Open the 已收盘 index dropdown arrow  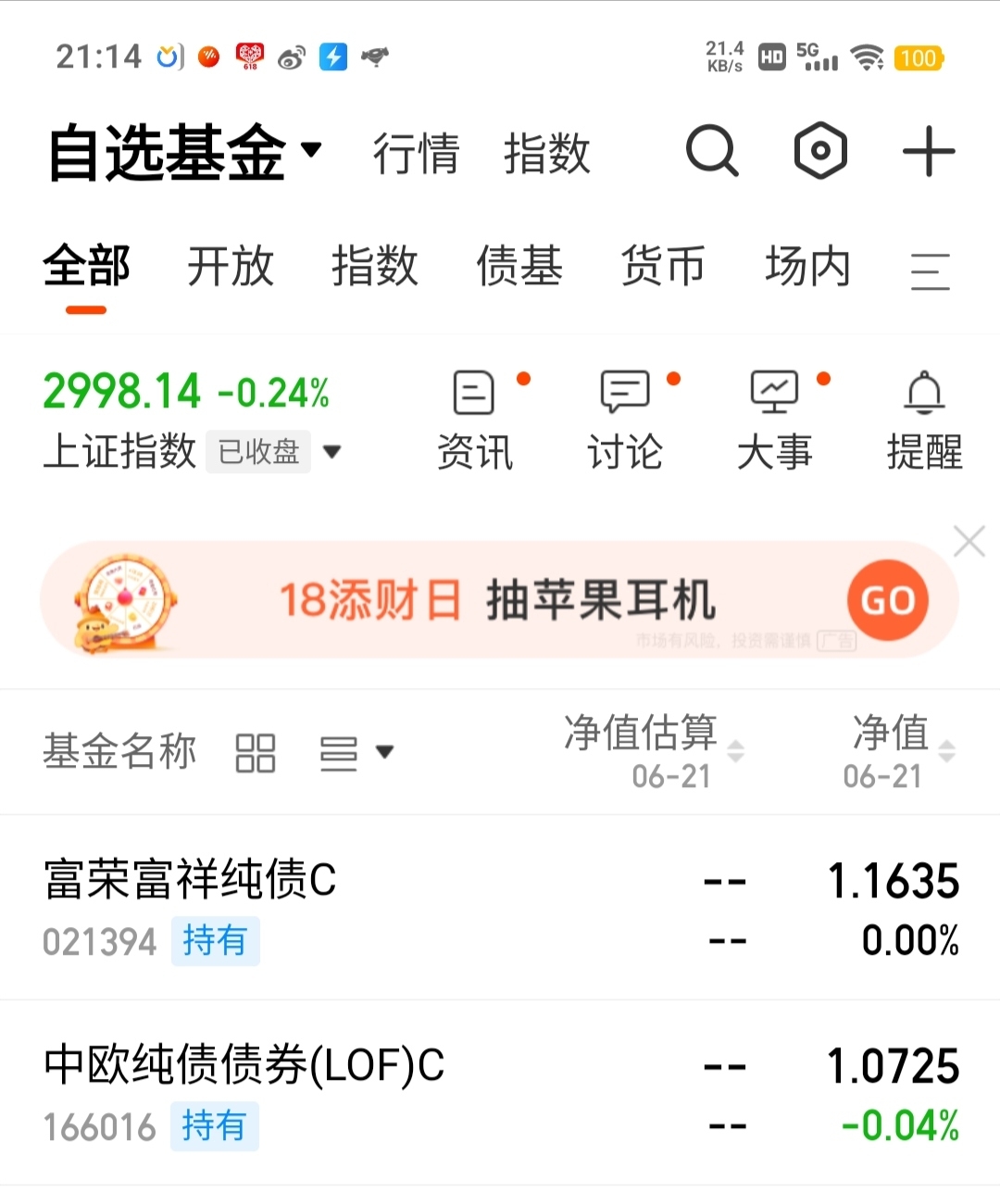332,453
